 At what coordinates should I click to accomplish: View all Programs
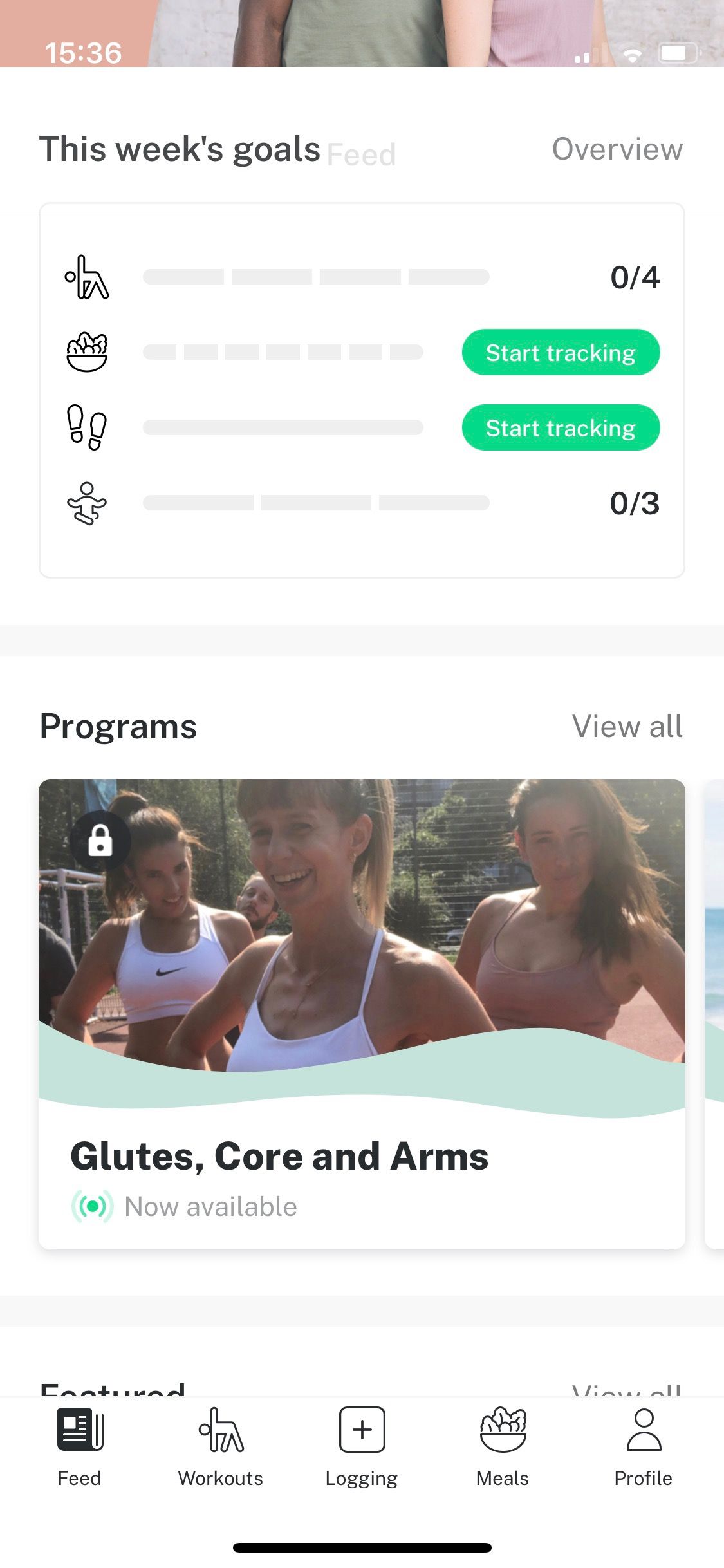[x=627, y=726]
